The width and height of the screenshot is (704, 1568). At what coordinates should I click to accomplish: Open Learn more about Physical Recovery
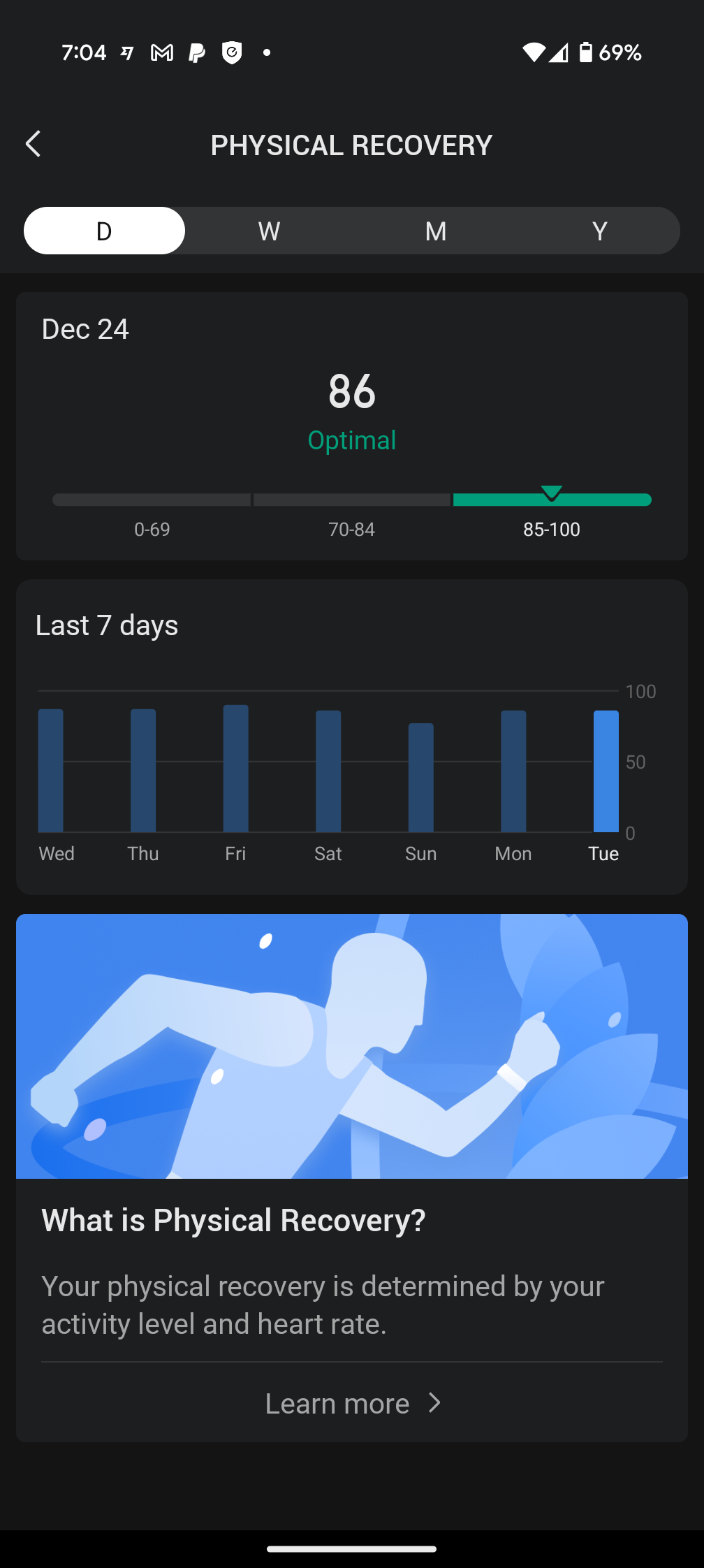[x=352, y=1403]
